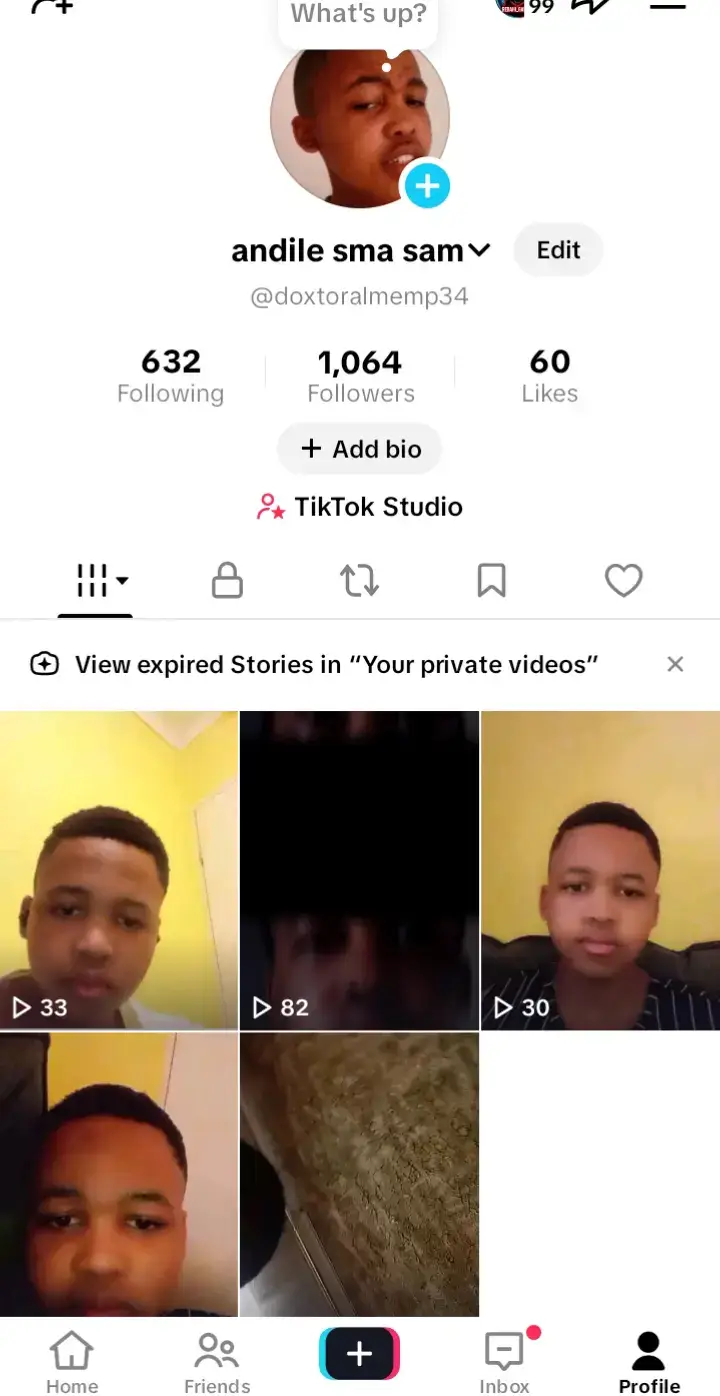
Task: Switch to the private videos lock tab
Action: [227, 580]
